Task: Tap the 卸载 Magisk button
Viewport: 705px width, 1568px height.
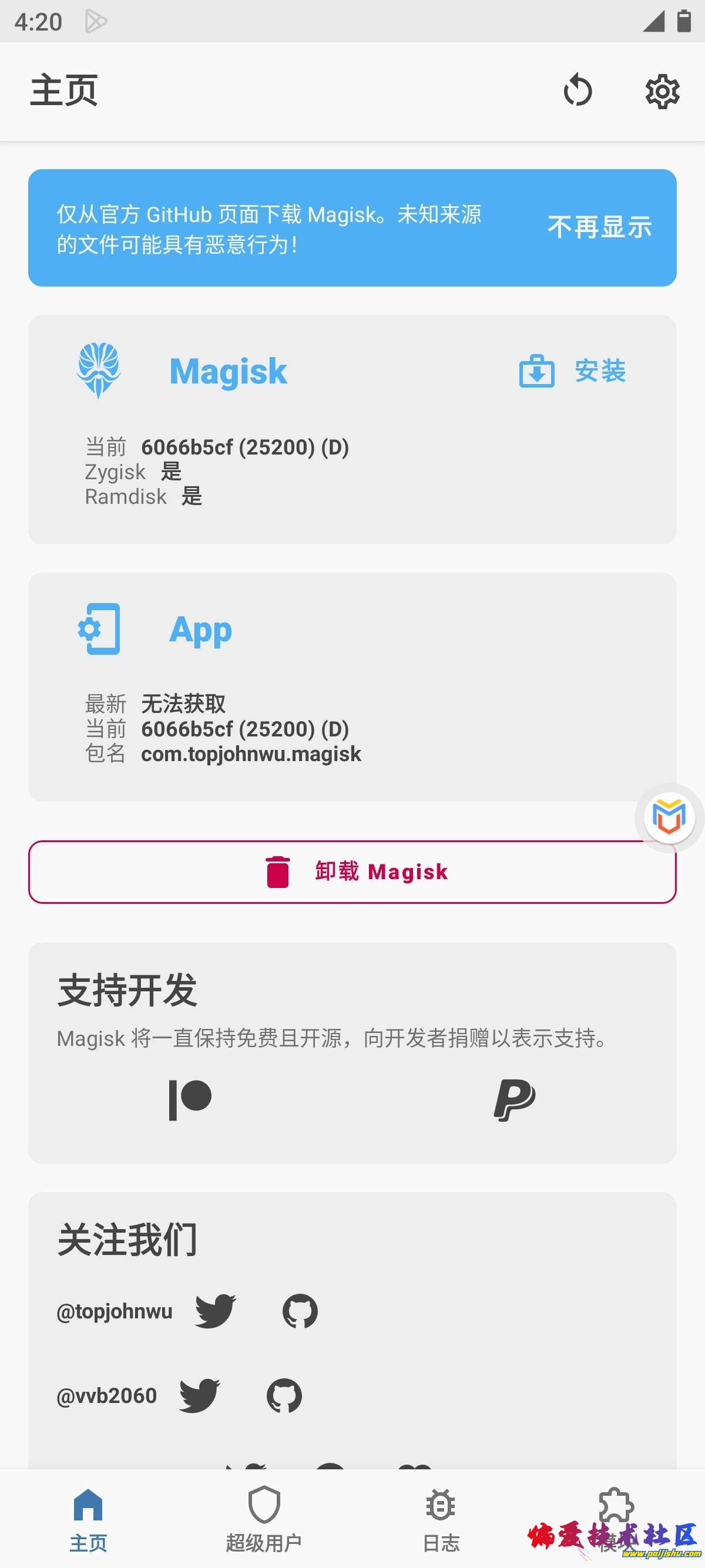Action: tap(352, 872)
